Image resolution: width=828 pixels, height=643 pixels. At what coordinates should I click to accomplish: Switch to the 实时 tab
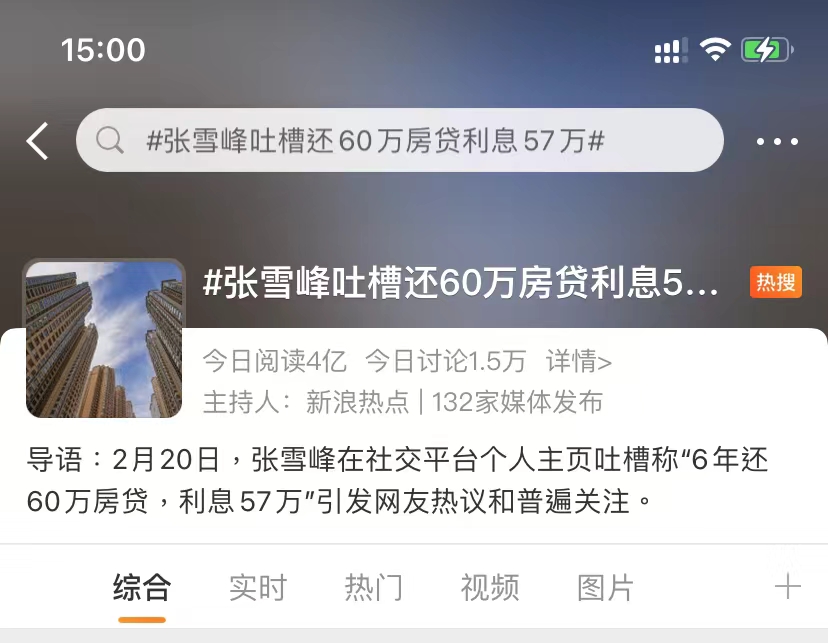pyautogui.click(x=258, y=587)
